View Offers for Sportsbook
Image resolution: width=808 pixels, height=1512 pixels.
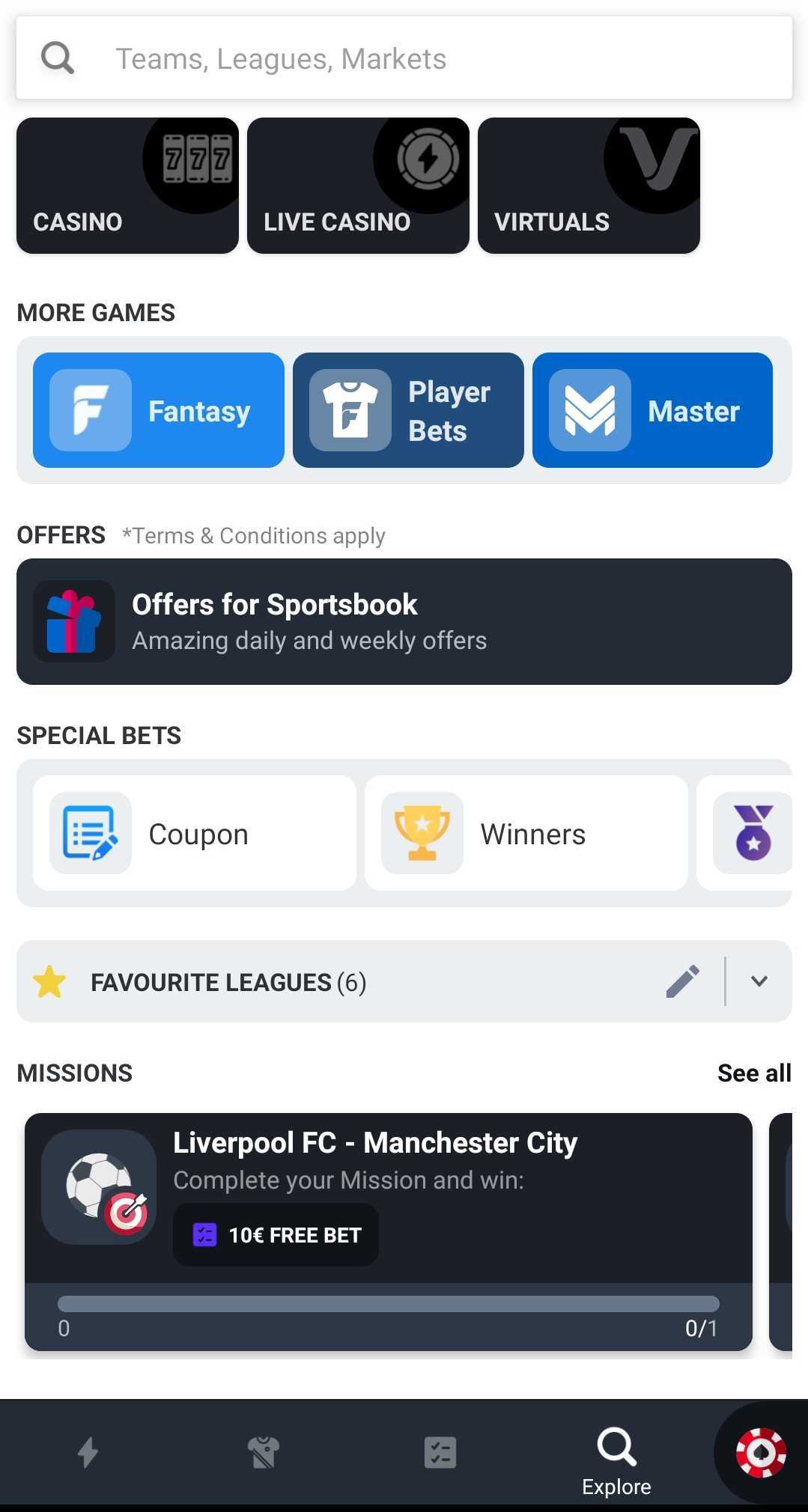(x=404, y=621)
